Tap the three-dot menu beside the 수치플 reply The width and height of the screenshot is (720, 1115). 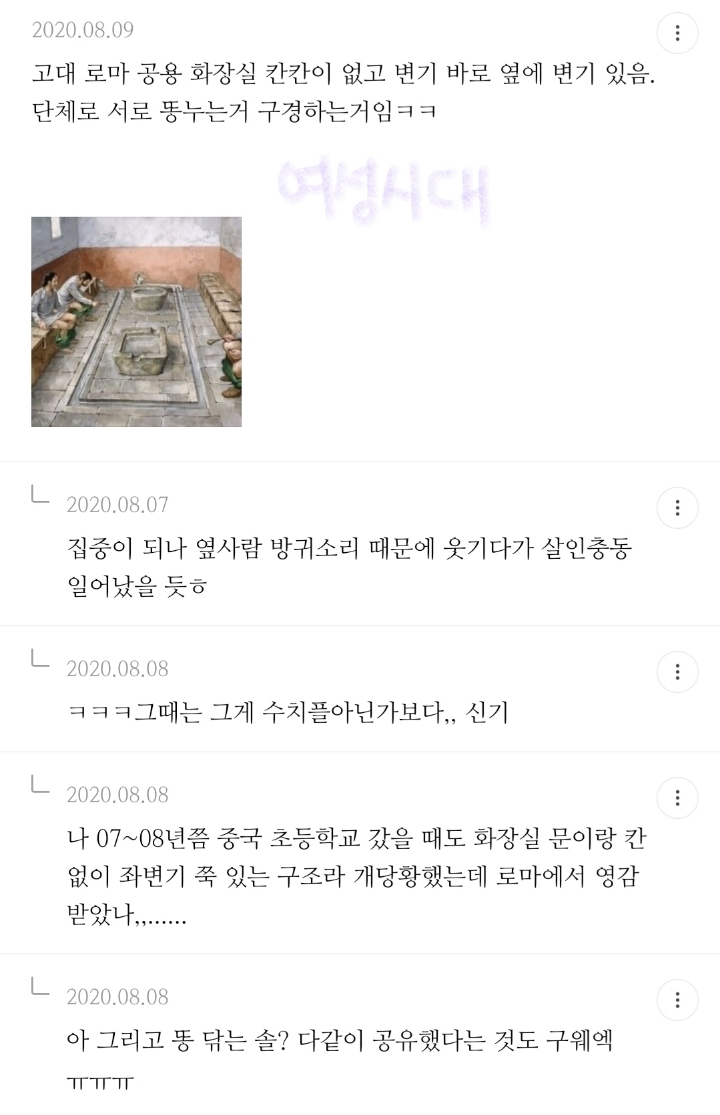click(678, 671)
